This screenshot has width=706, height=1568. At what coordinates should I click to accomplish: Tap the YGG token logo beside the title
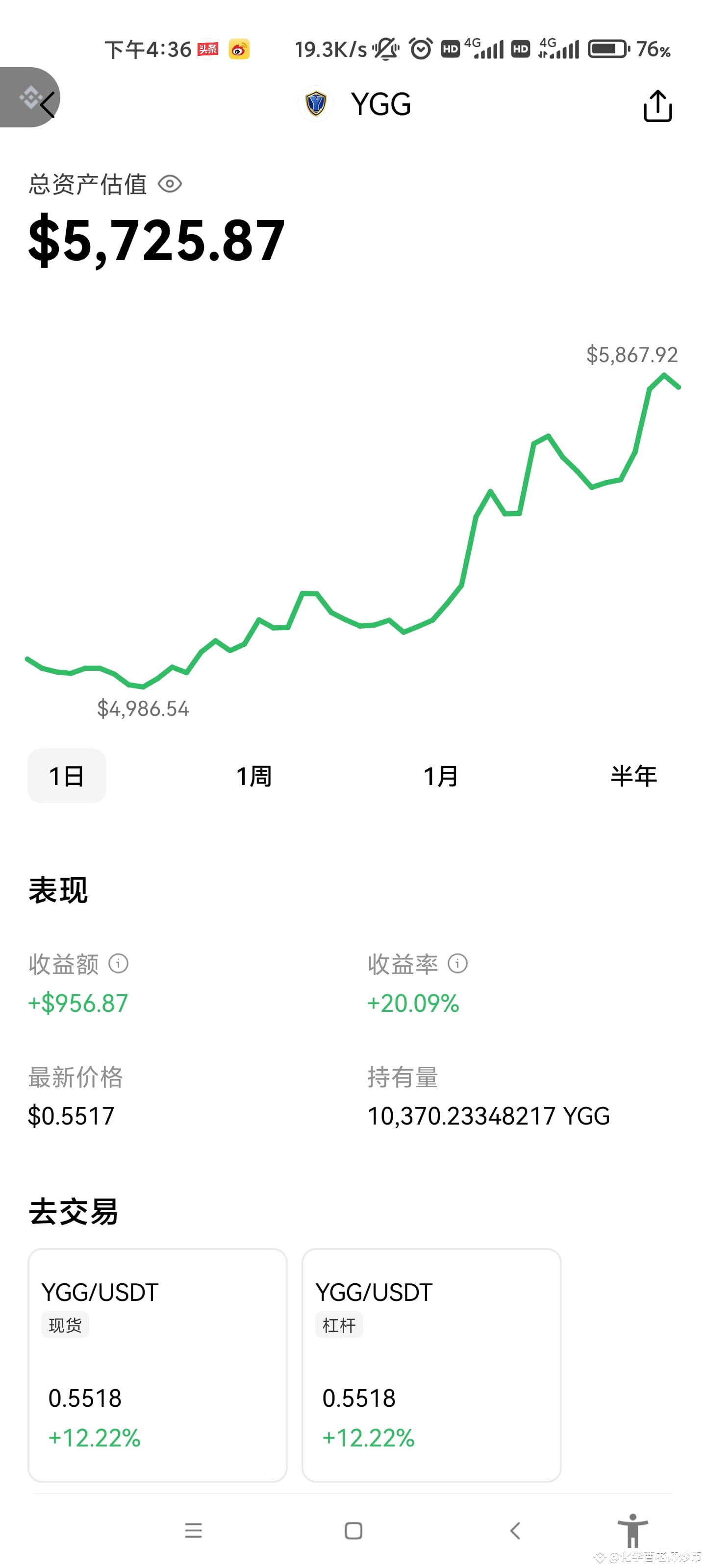pyautogui.click(x=316, y=104)
